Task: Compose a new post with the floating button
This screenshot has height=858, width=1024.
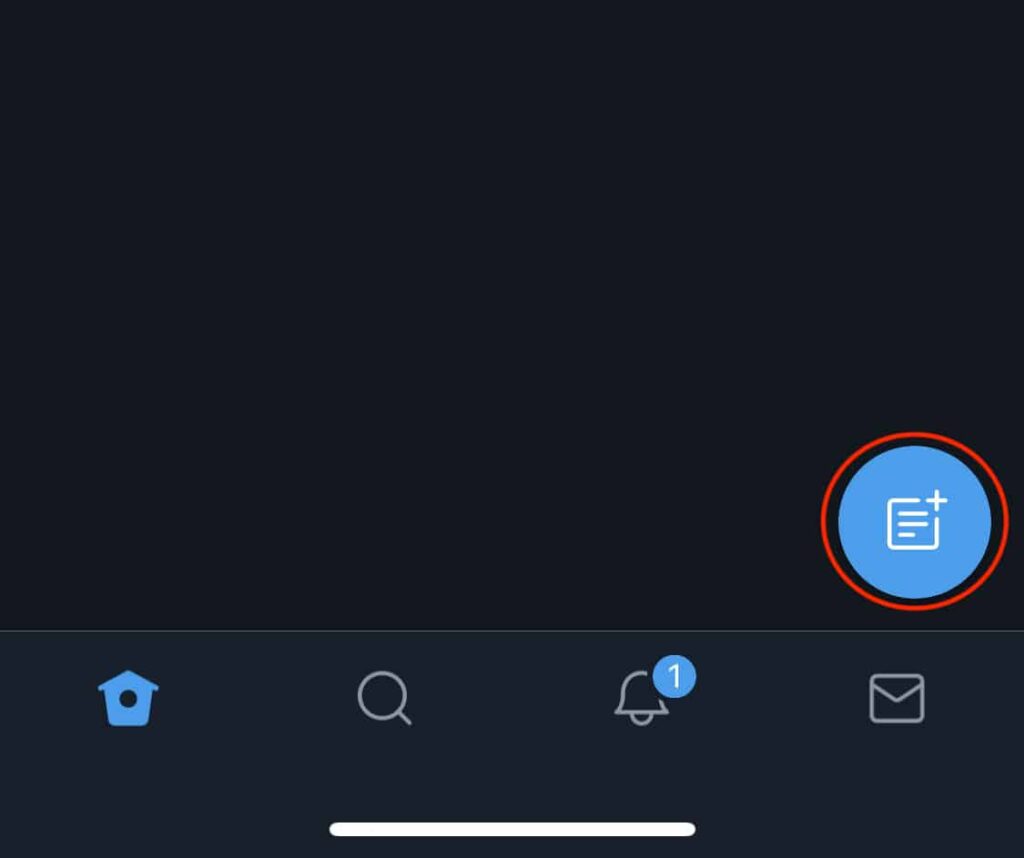Action: point(914,522)
